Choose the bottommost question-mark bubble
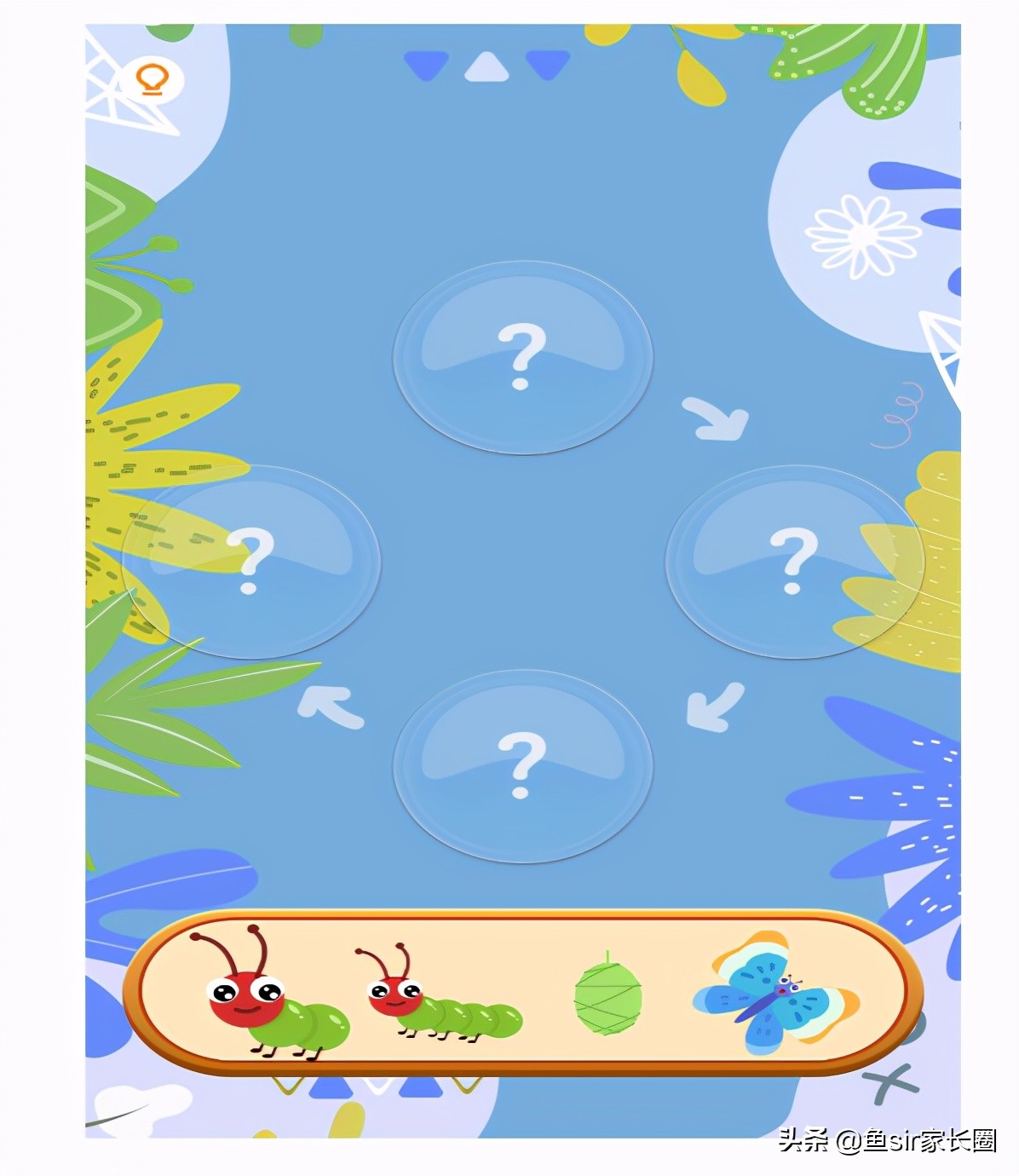Viewport: 1019px width, 1176px height. [x=522, y=766]
